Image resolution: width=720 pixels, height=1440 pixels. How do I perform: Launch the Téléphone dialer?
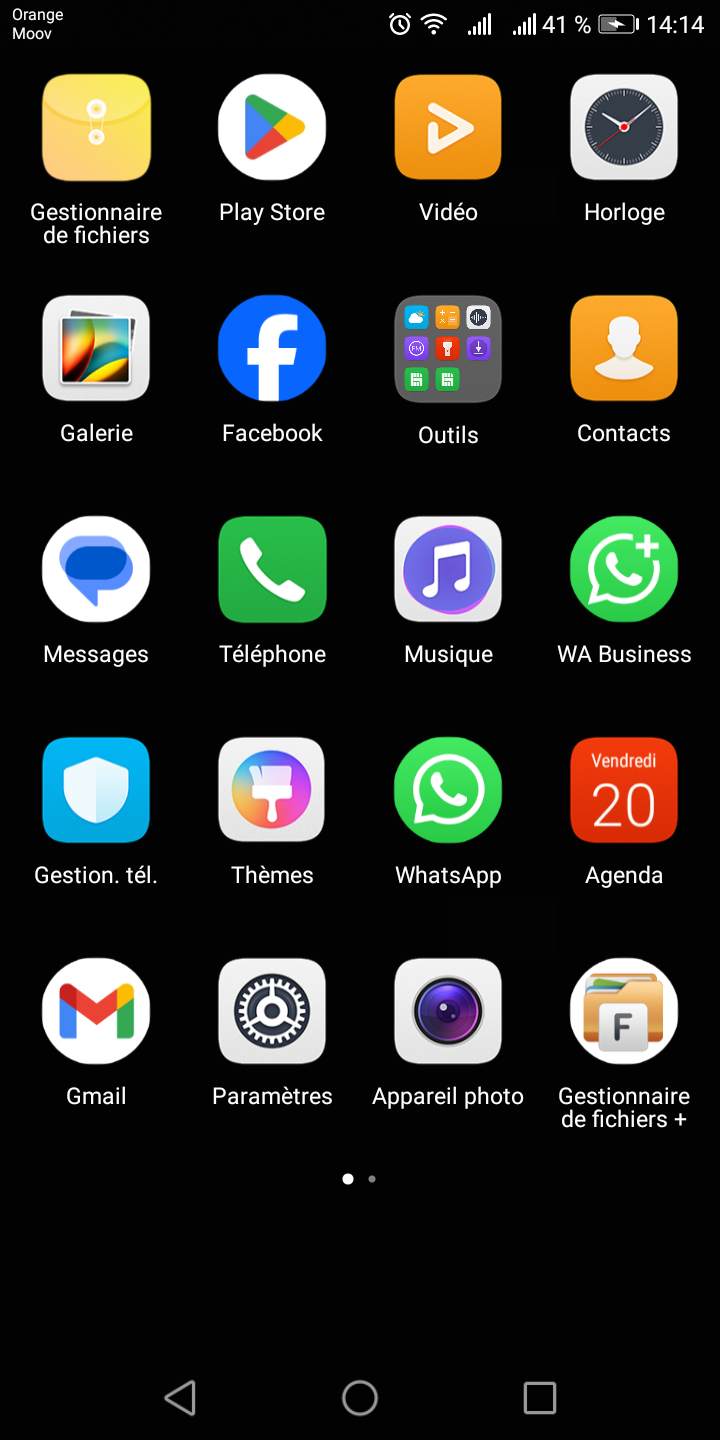pos(272,569)
